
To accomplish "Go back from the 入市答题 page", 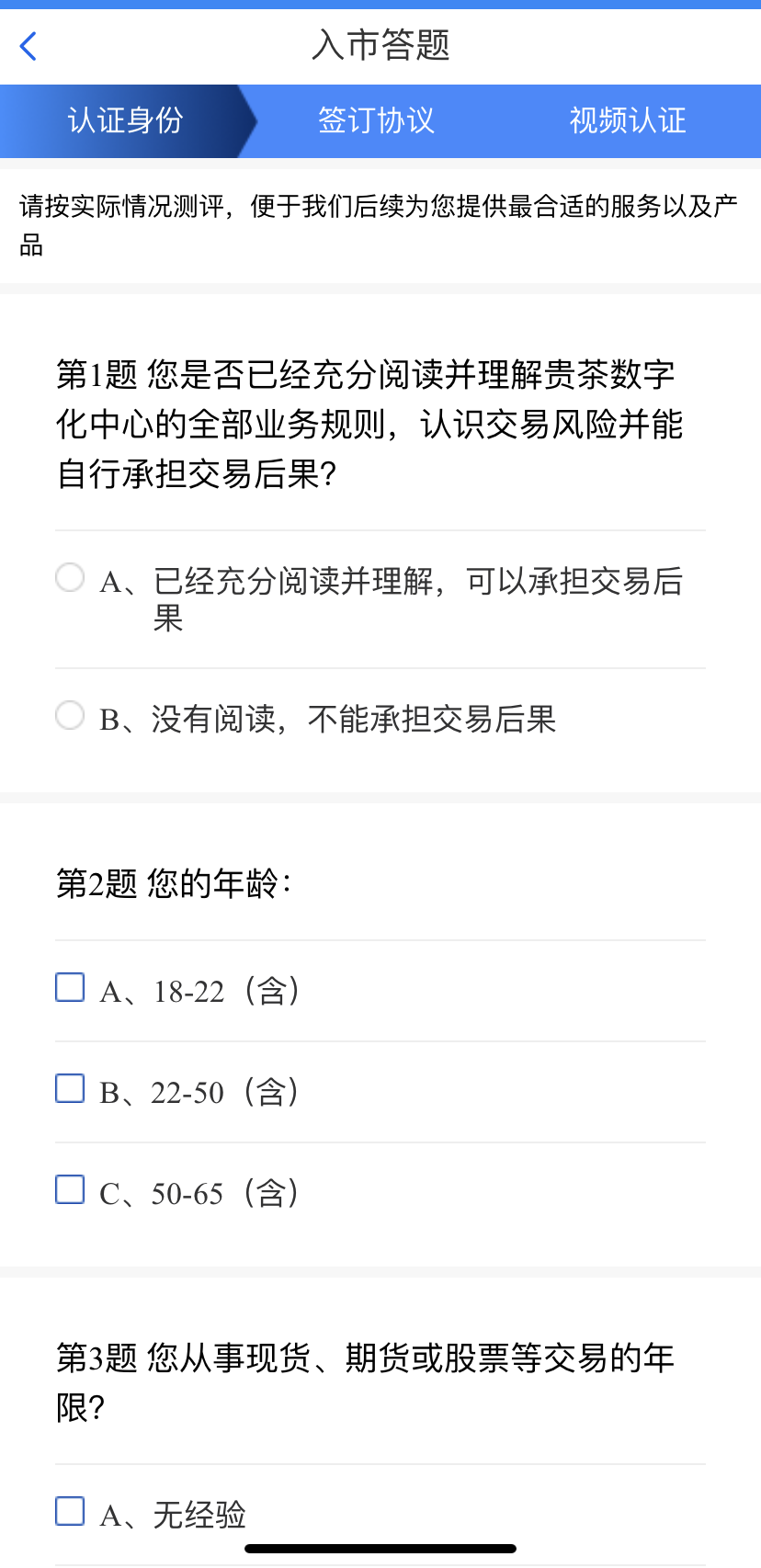I will point(28,46).
